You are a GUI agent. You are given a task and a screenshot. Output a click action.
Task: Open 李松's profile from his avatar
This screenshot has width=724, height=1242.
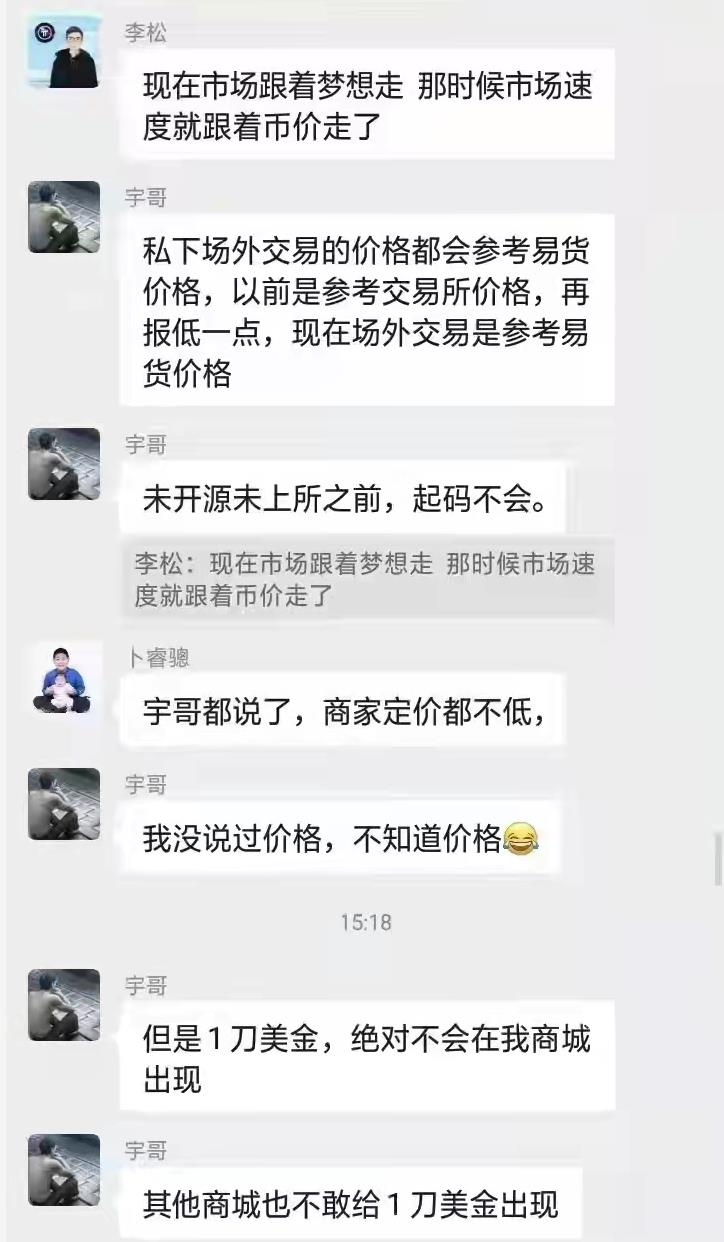(64, 52)
